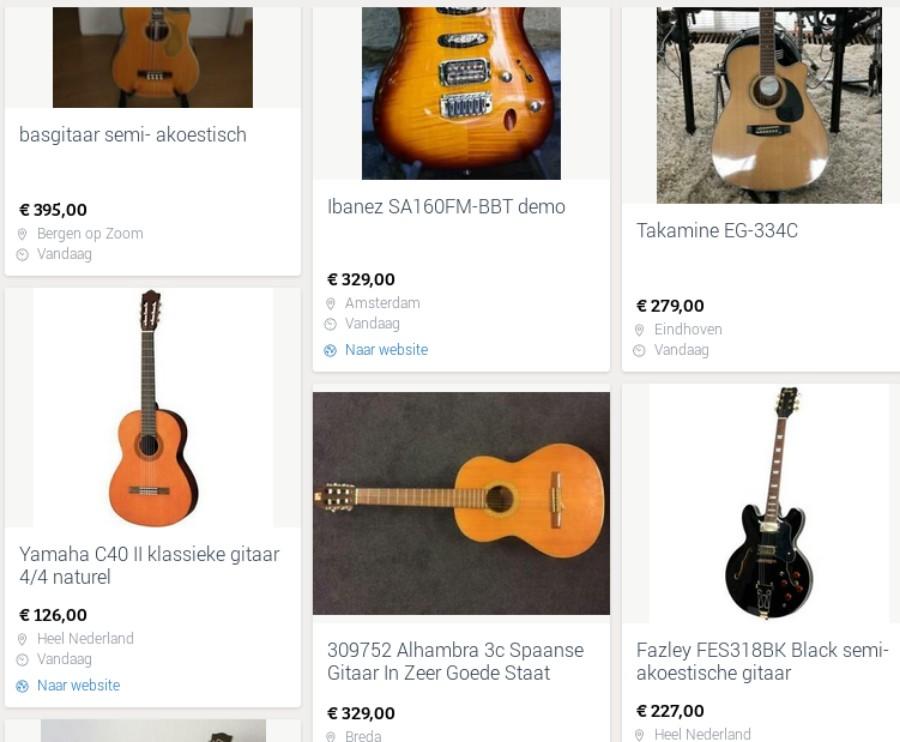The width and height of the screenshot is (900, 742).
Task: View the Takamine EG-334C listing
Action: (x=717, y=231)
